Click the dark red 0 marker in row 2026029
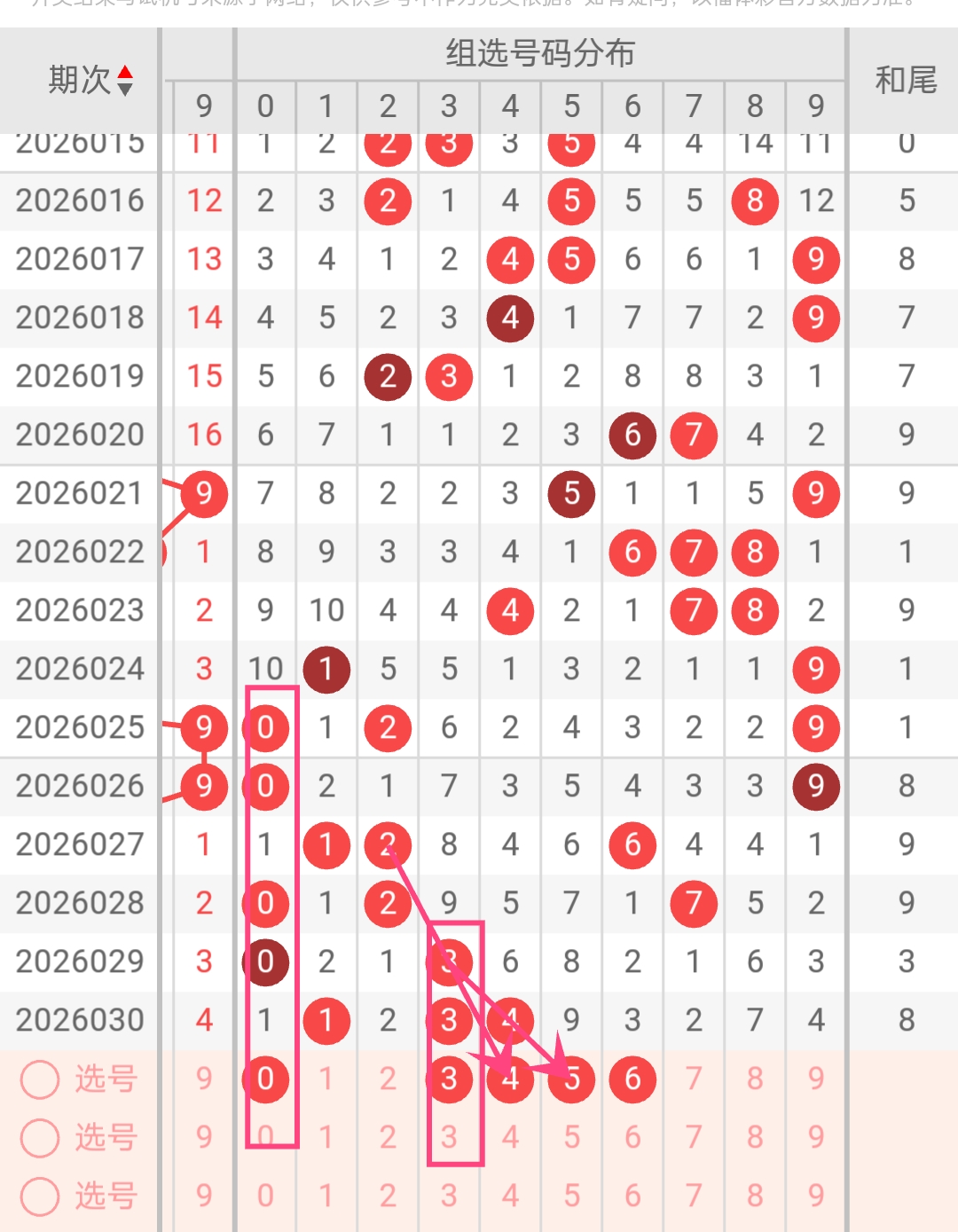The width and height of the screenshot is (958, 1232). 265,961
